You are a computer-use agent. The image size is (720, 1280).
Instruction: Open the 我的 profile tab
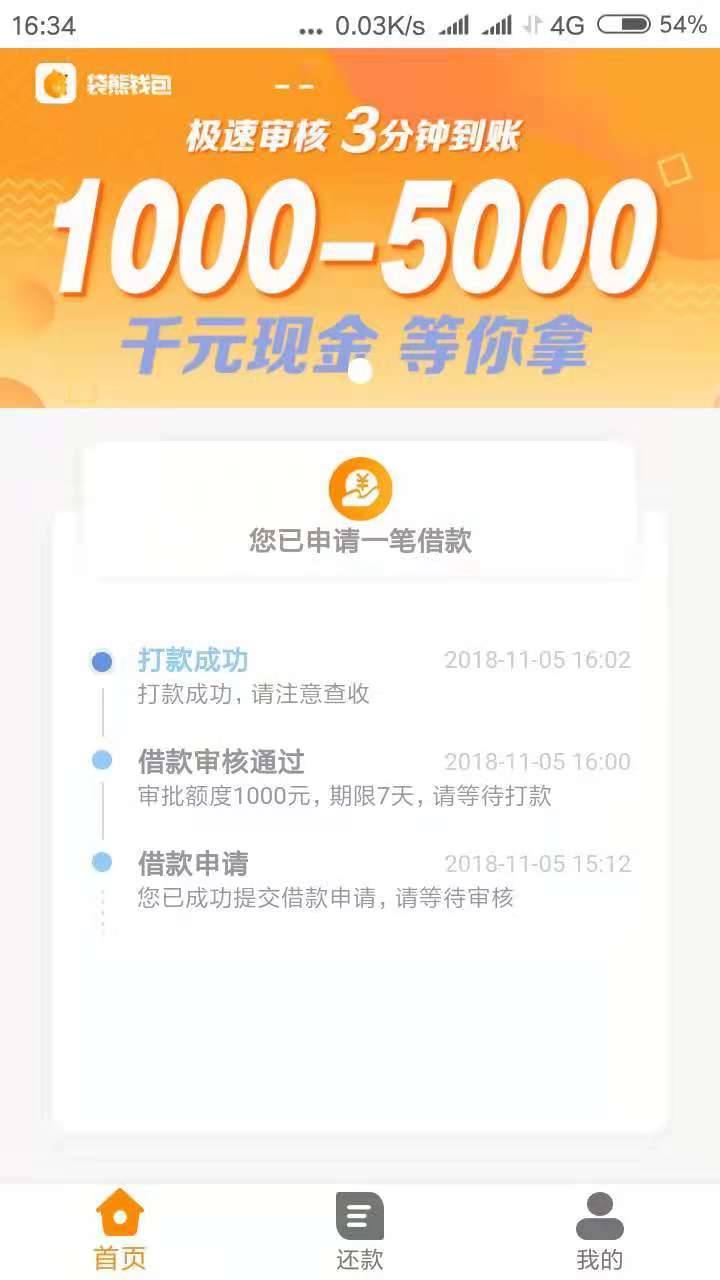point(600,1232)
